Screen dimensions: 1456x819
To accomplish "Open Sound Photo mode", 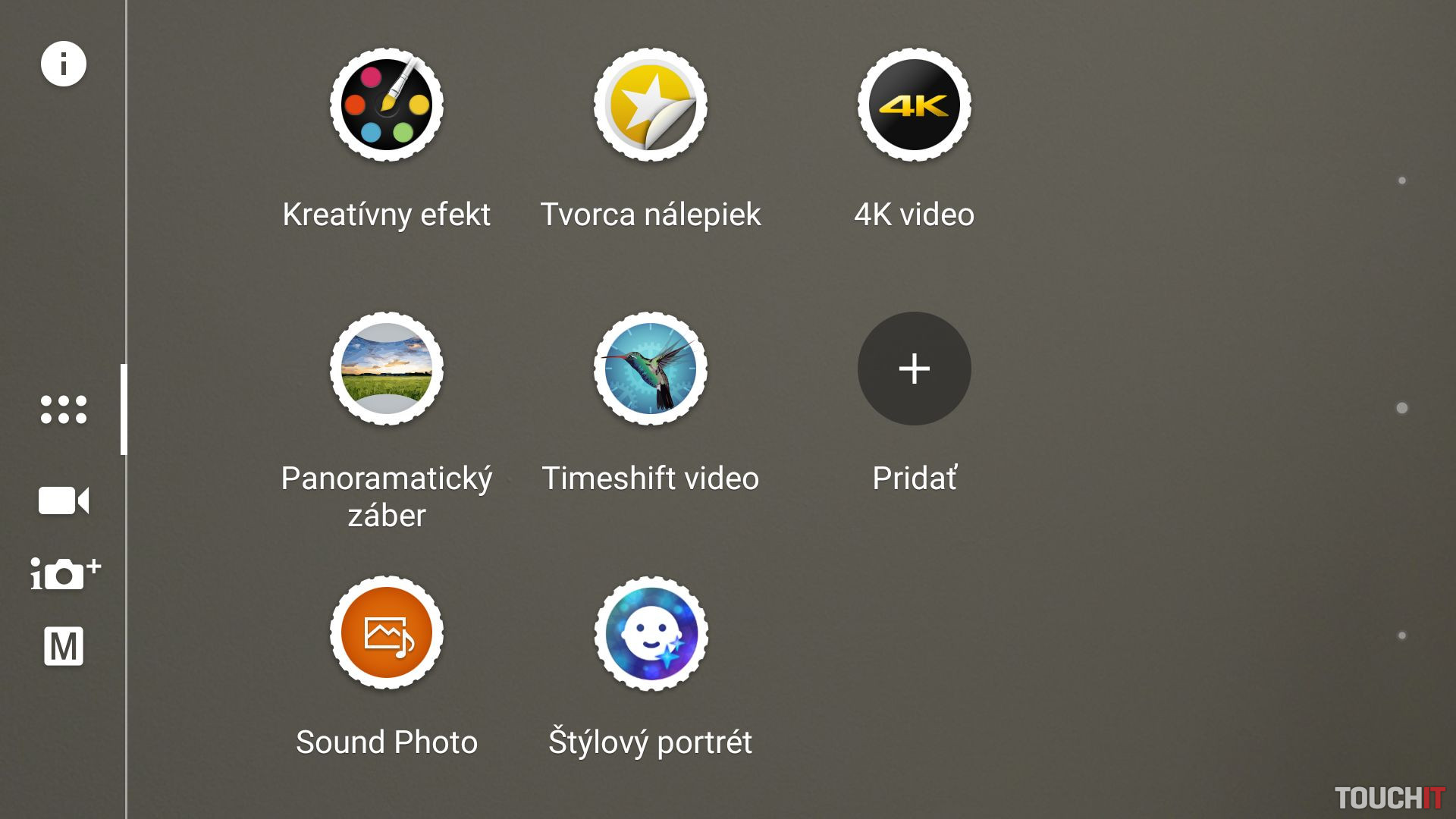I will tap(387, 632).
